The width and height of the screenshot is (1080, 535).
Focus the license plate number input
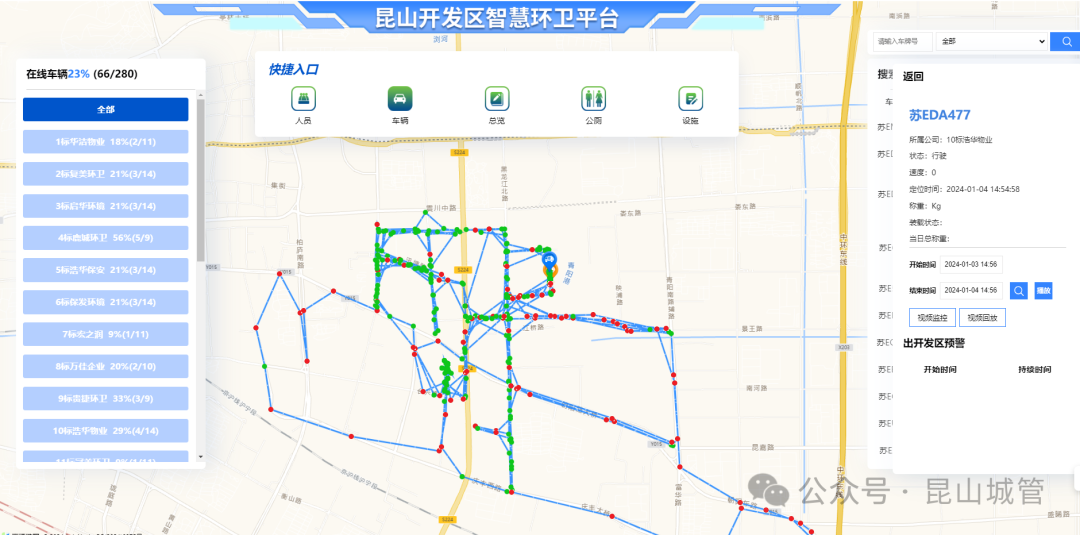click(902, 42)
